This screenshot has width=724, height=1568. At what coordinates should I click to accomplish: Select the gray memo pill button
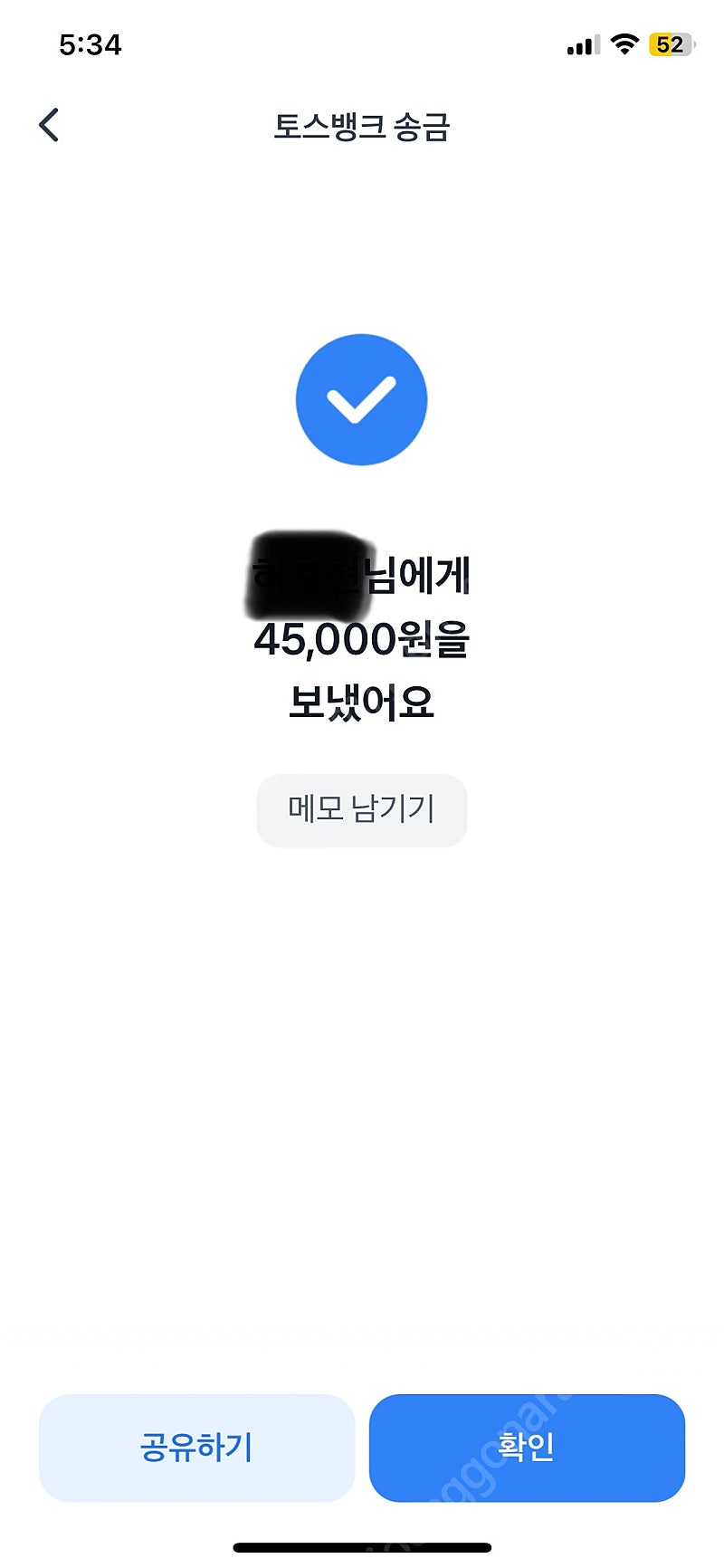pos(361,810)
